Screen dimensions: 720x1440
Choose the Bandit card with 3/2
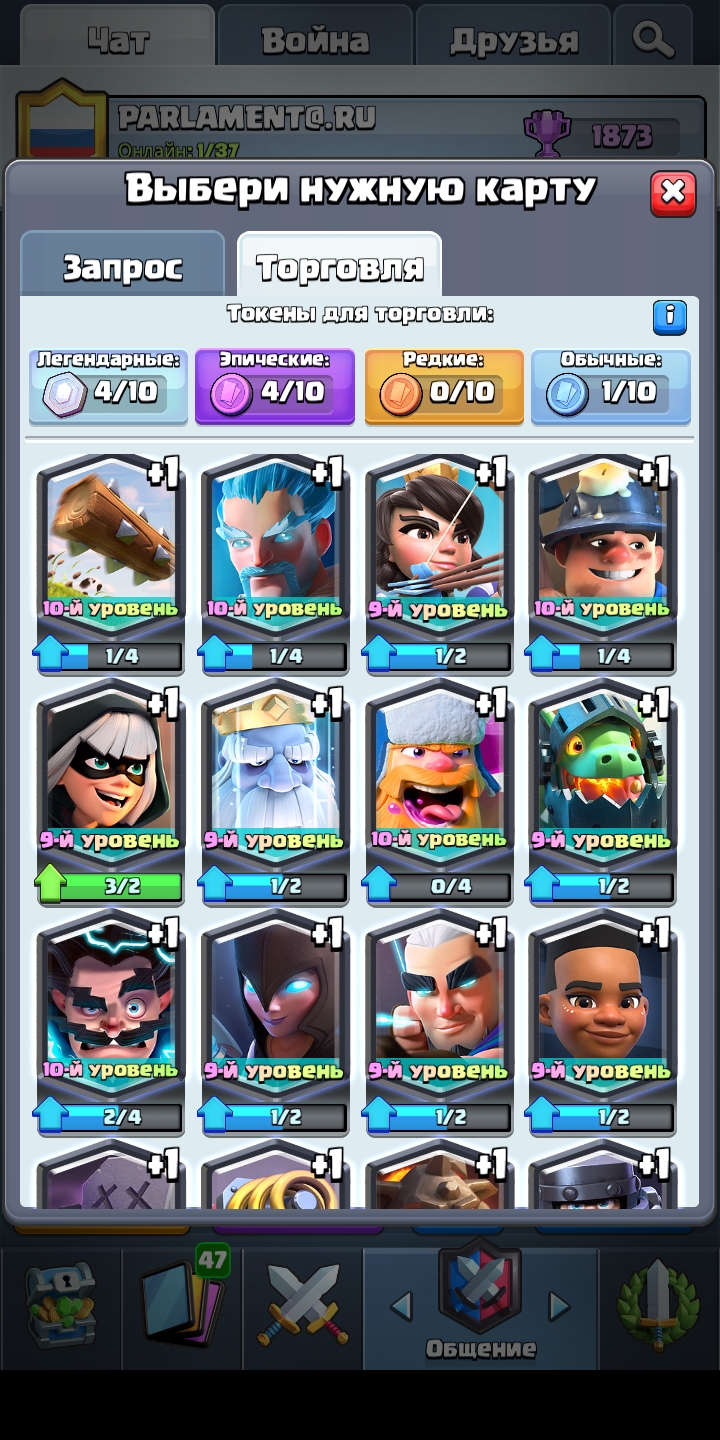(x=111, y=792)
